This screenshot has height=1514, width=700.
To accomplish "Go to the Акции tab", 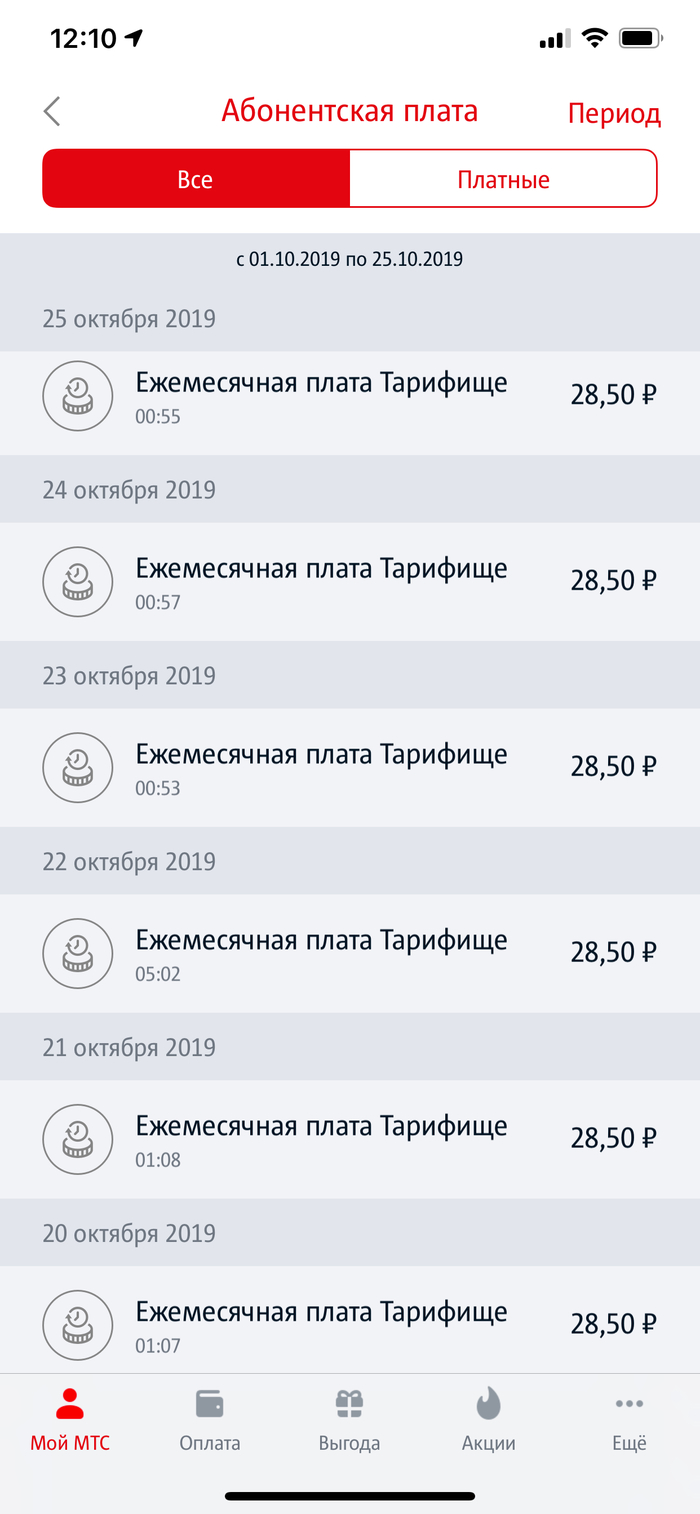I will click(x=489, y=1420).
